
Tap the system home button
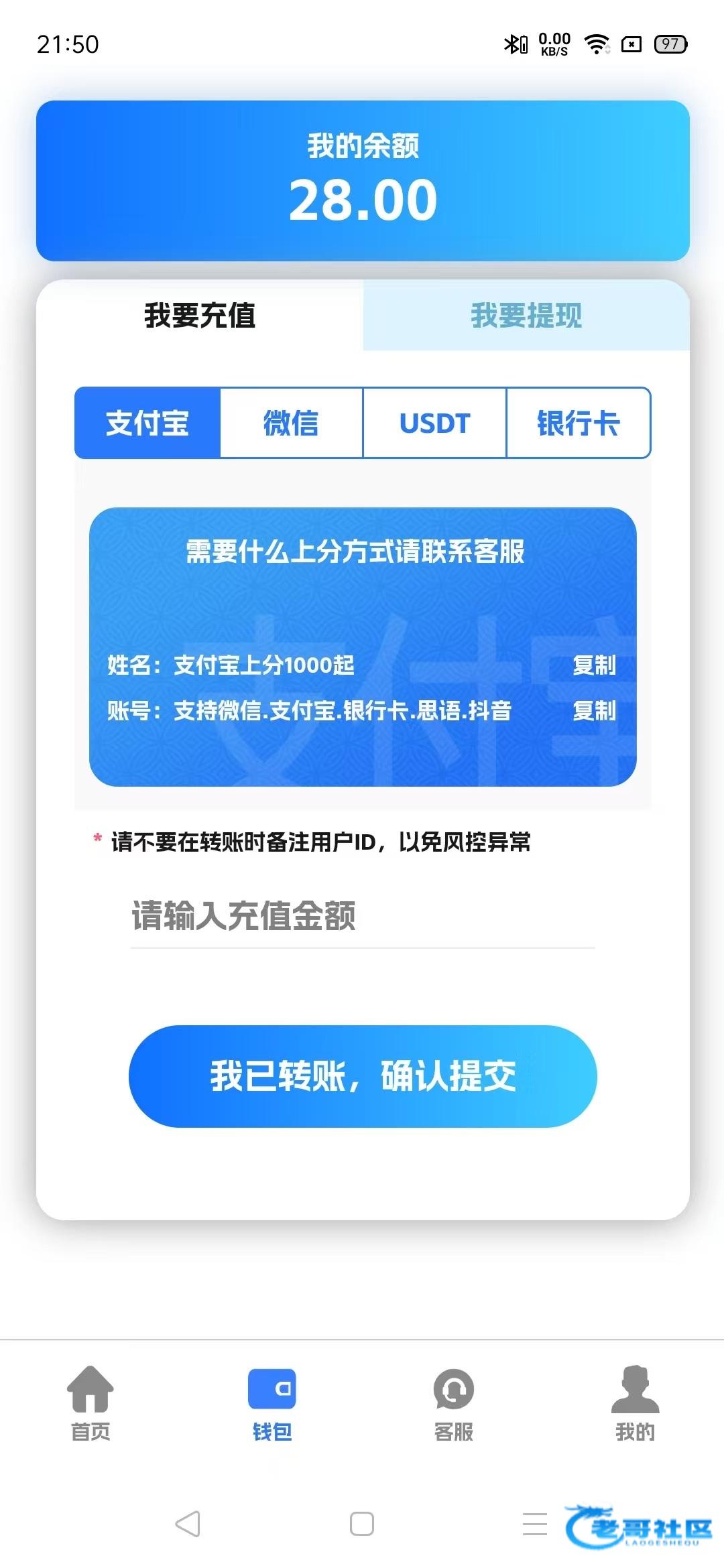[x=362, y=1524]
